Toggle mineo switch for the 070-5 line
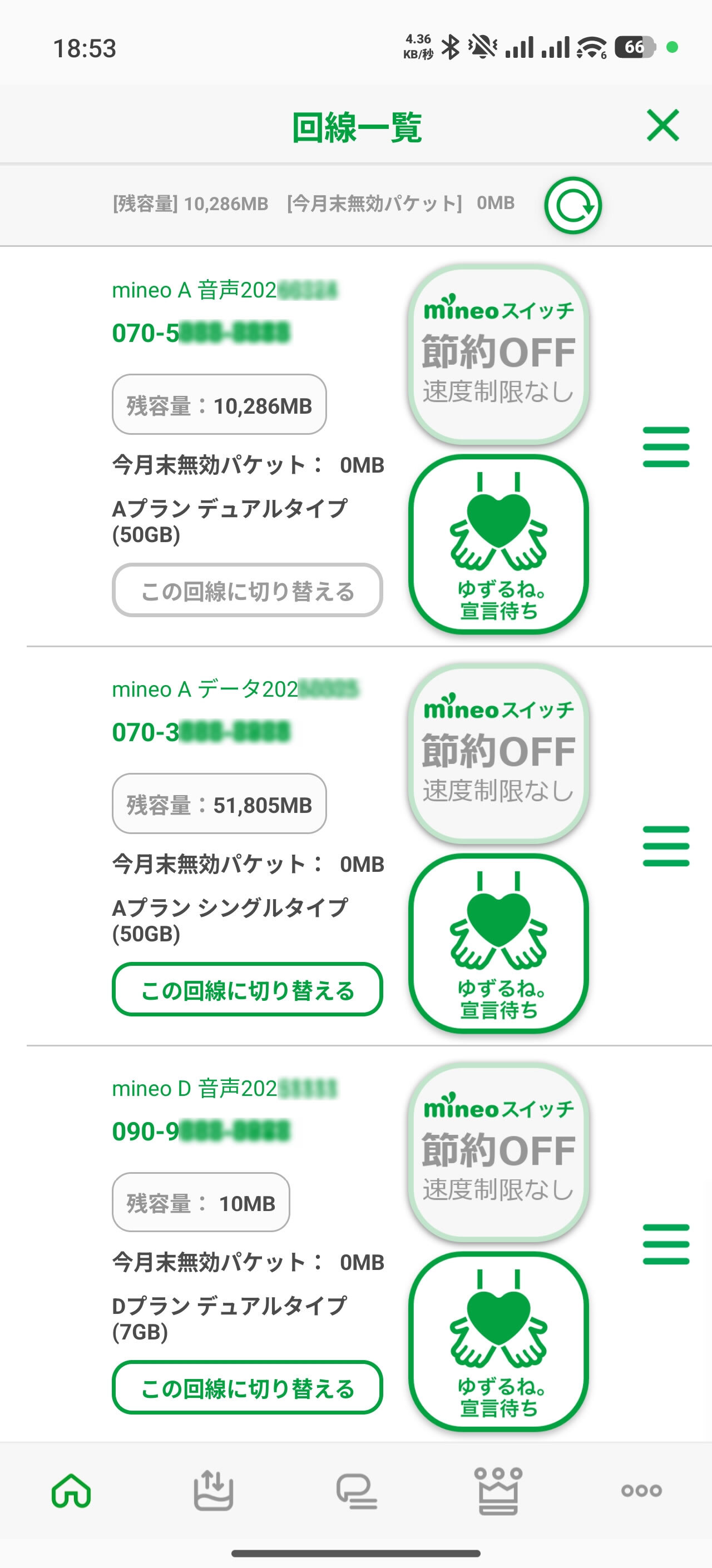712x1568 pixels. (x=498, y=354)
